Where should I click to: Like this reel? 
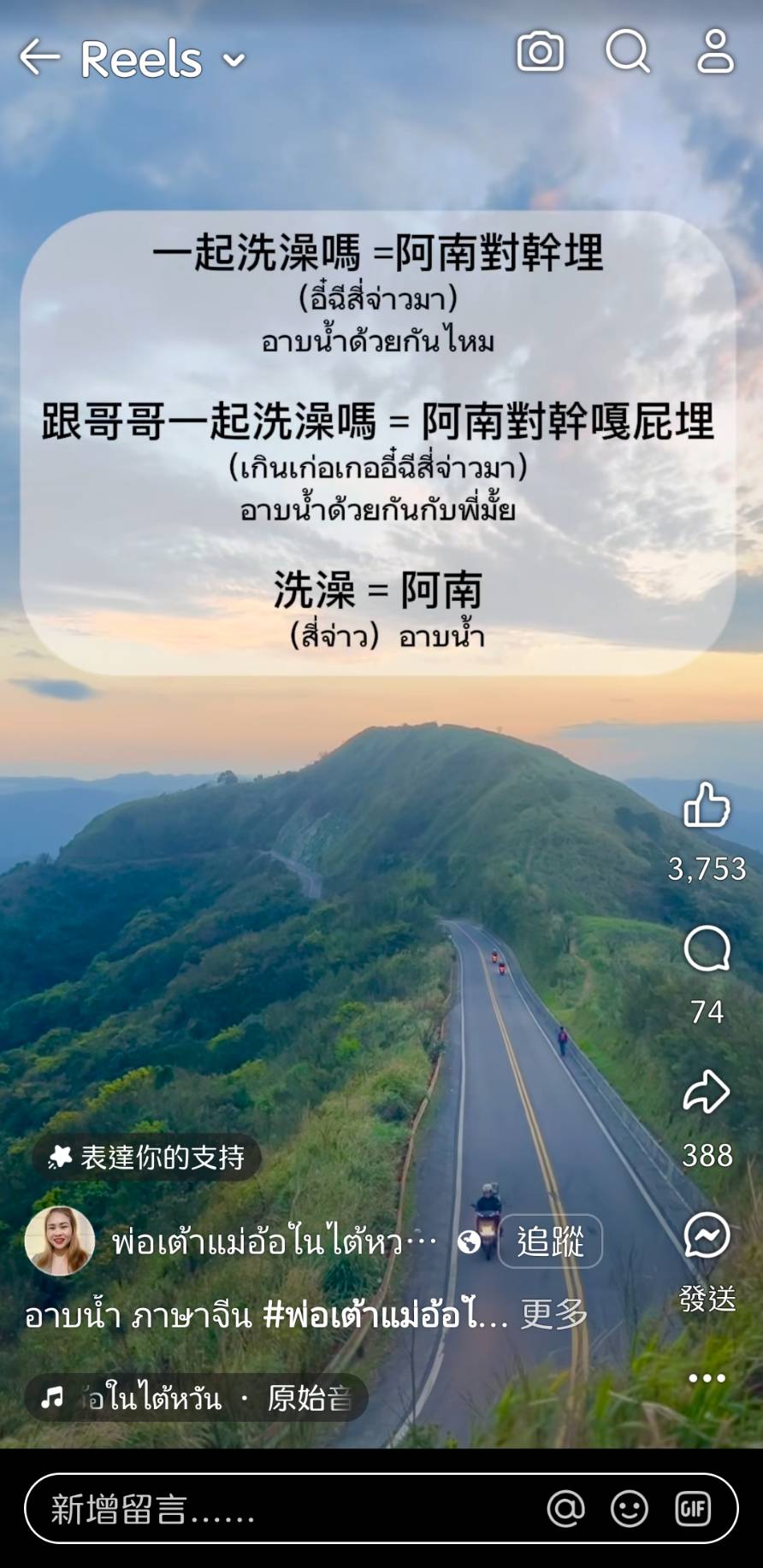click(x=707, y=805)
